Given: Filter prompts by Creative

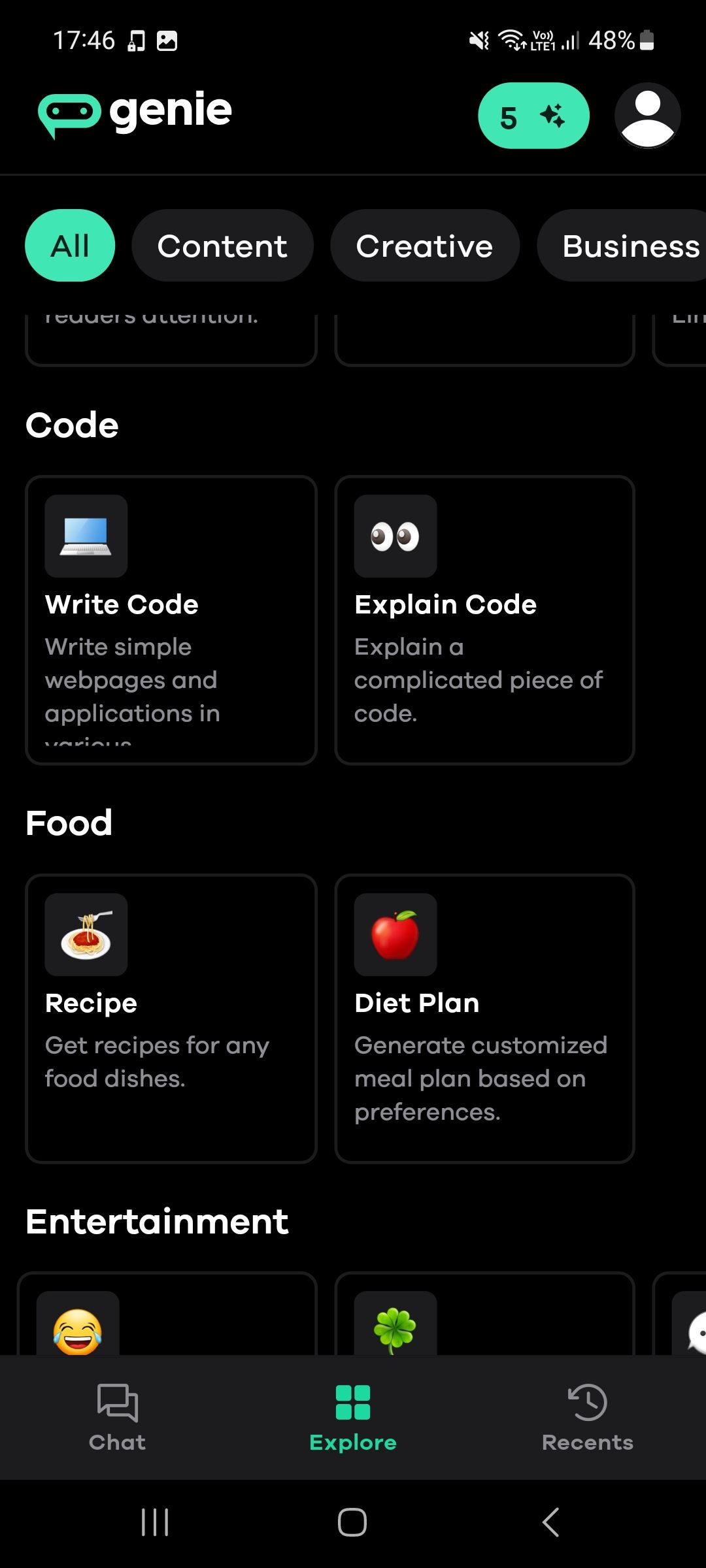Looking at the screenshot, I should (424, 246).
